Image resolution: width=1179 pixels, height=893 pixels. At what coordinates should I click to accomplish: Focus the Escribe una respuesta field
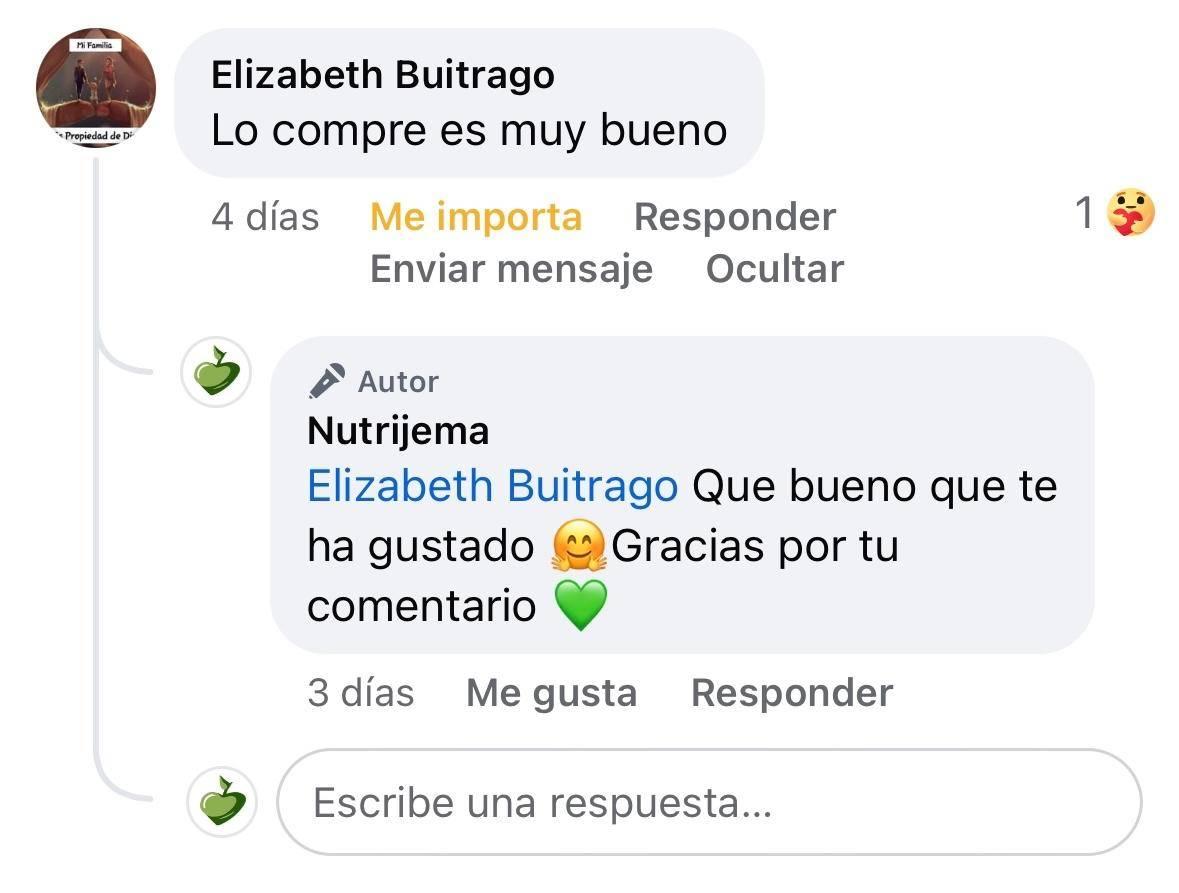708,802
